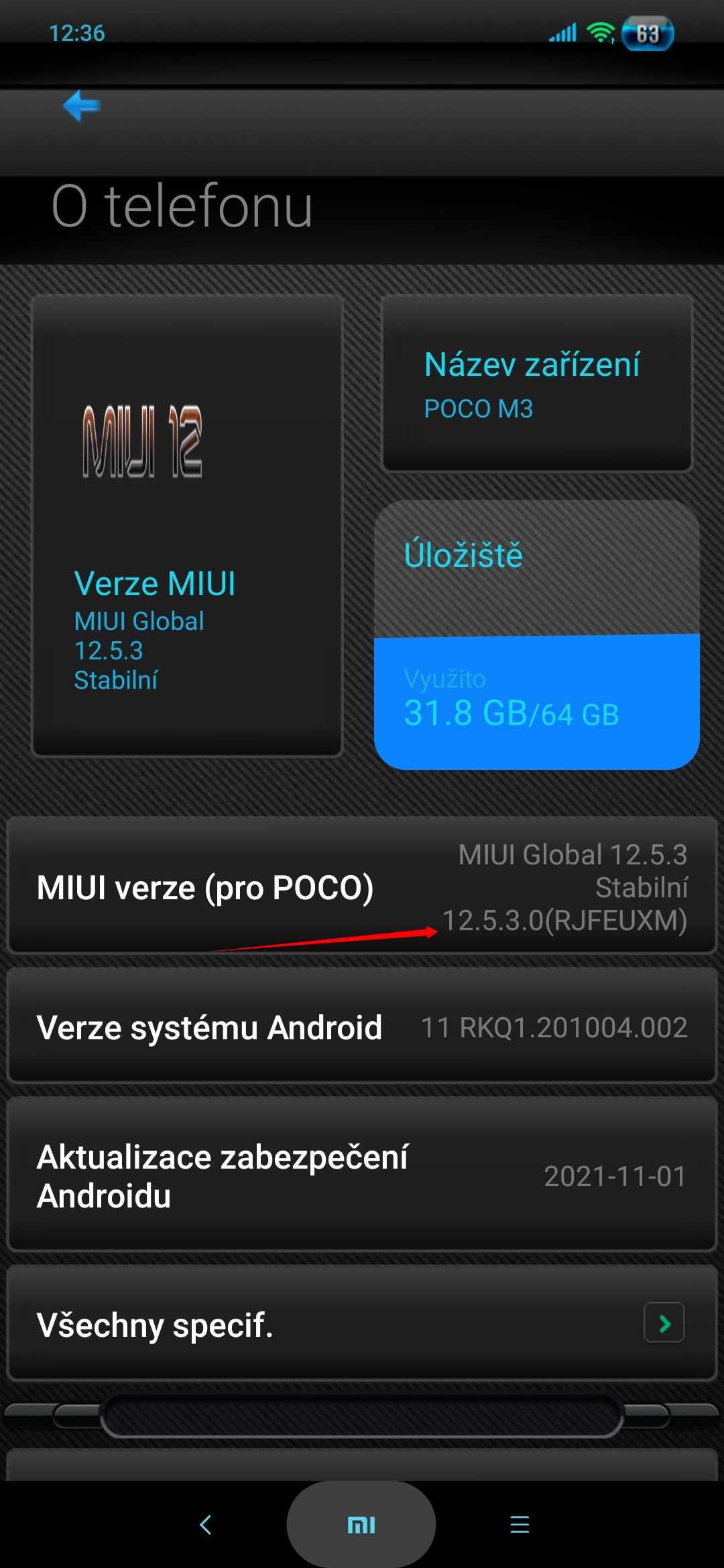Open Aktualizace zabezpečení Androidu row
Viewport: 724px width, 1568px height.
coord(362,1176)
